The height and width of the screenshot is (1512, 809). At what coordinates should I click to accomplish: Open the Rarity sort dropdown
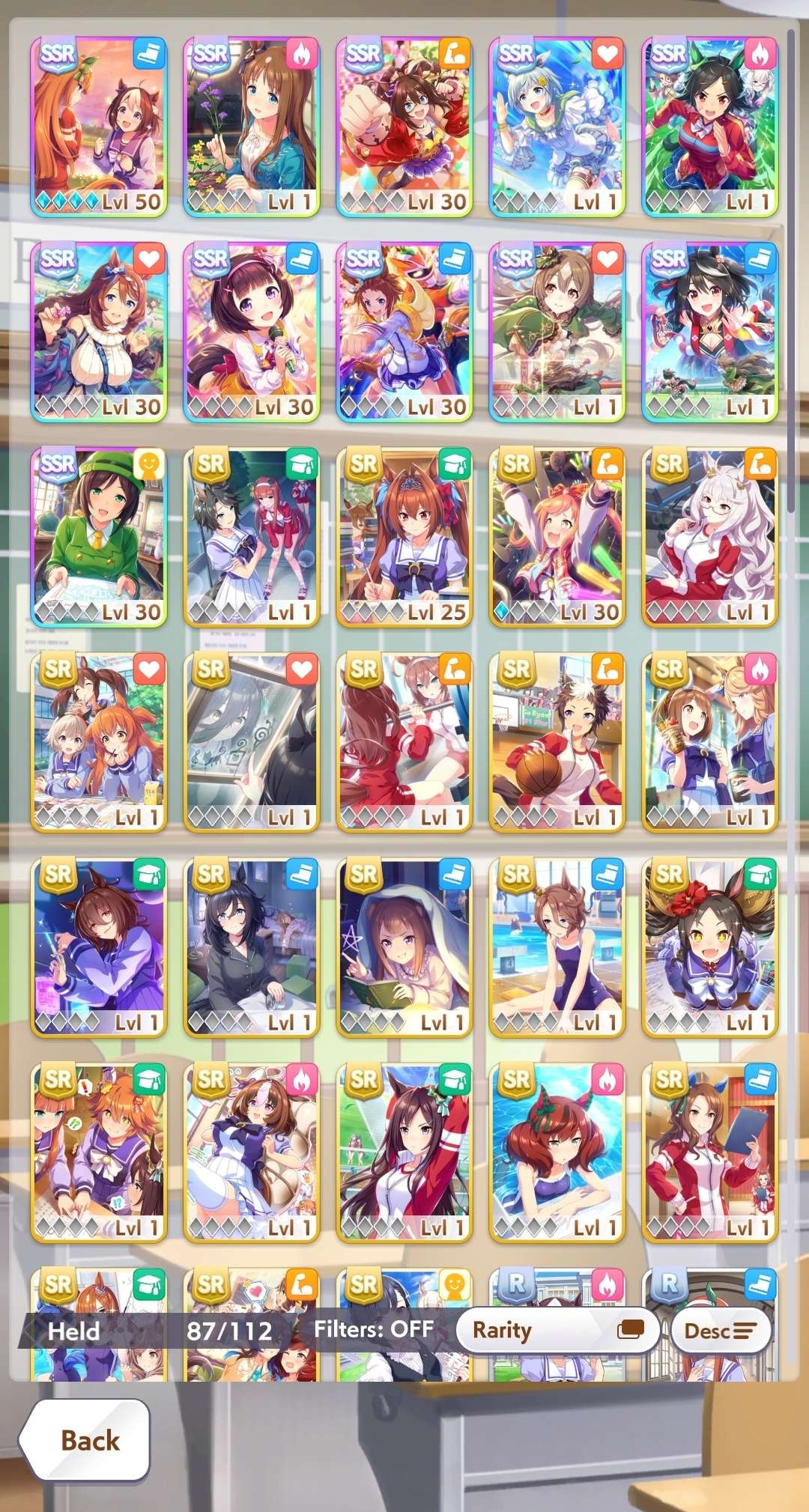point(557,1330)
